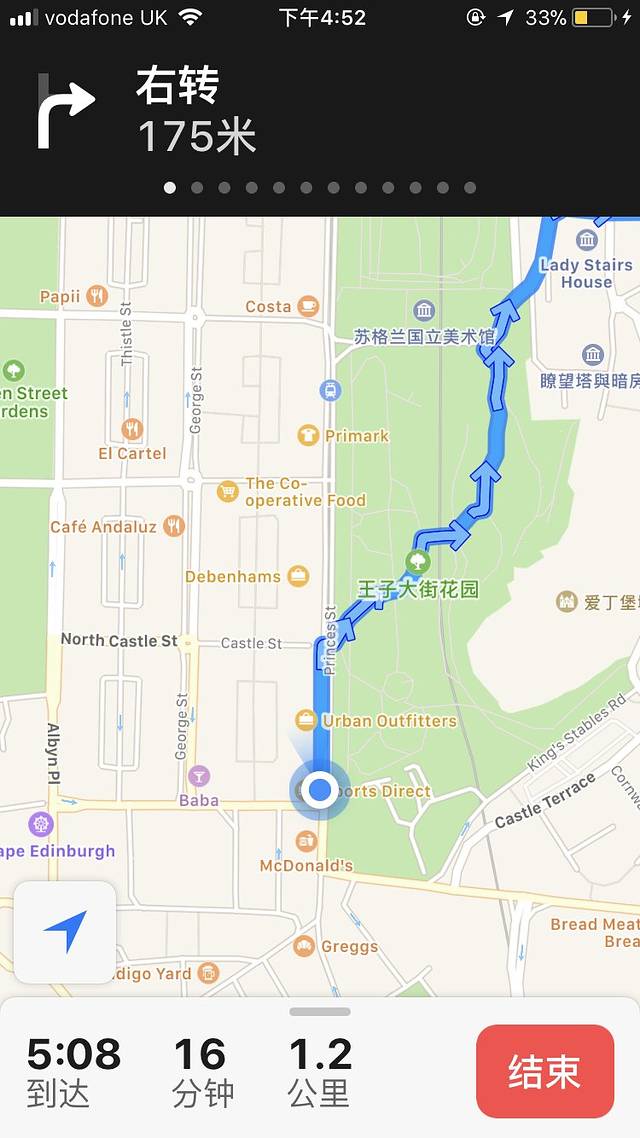The image size is (640, 1138).
Task: Select the El Cartel restaurant marker
Action: click(x=132, y=430)
